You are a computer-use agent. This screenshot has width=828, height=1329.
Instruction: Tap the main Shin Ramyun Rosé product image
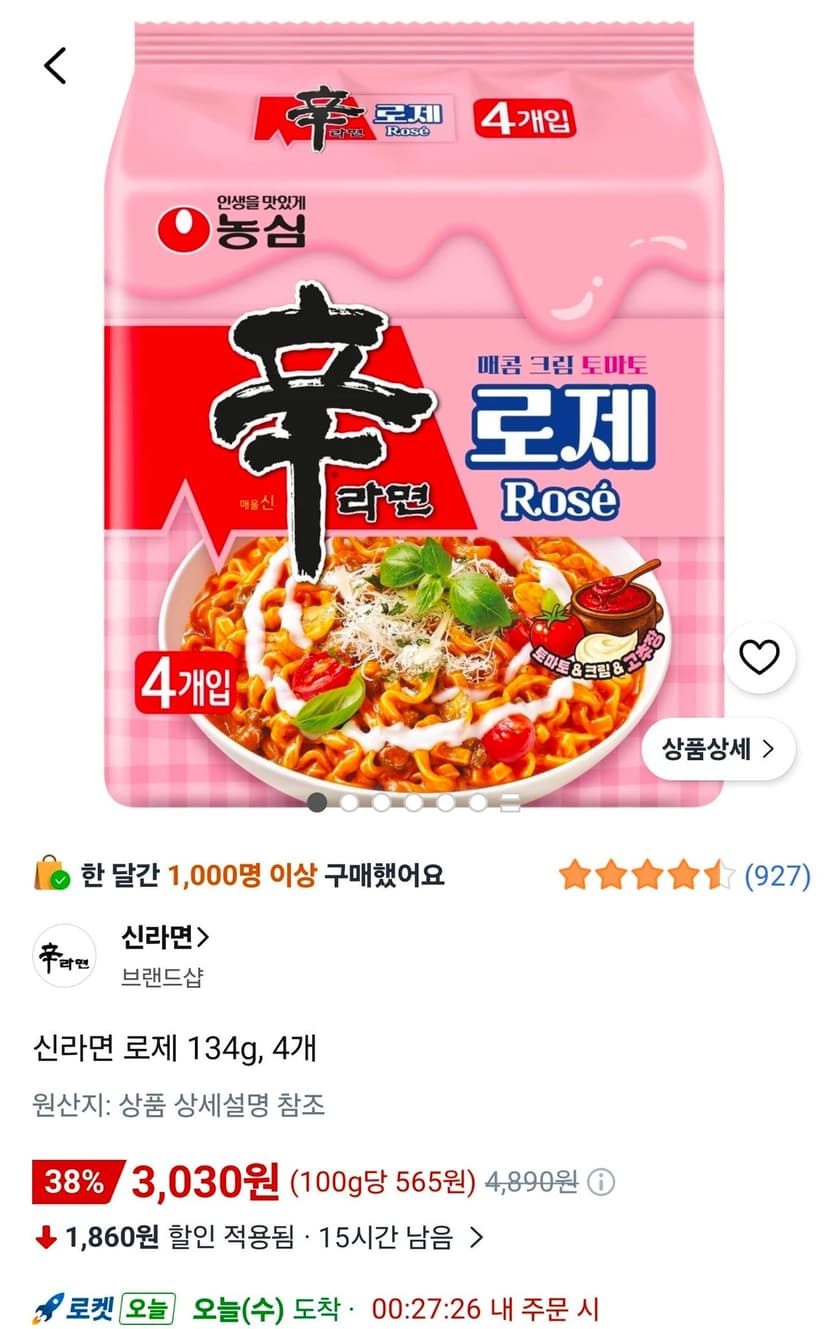414,410
